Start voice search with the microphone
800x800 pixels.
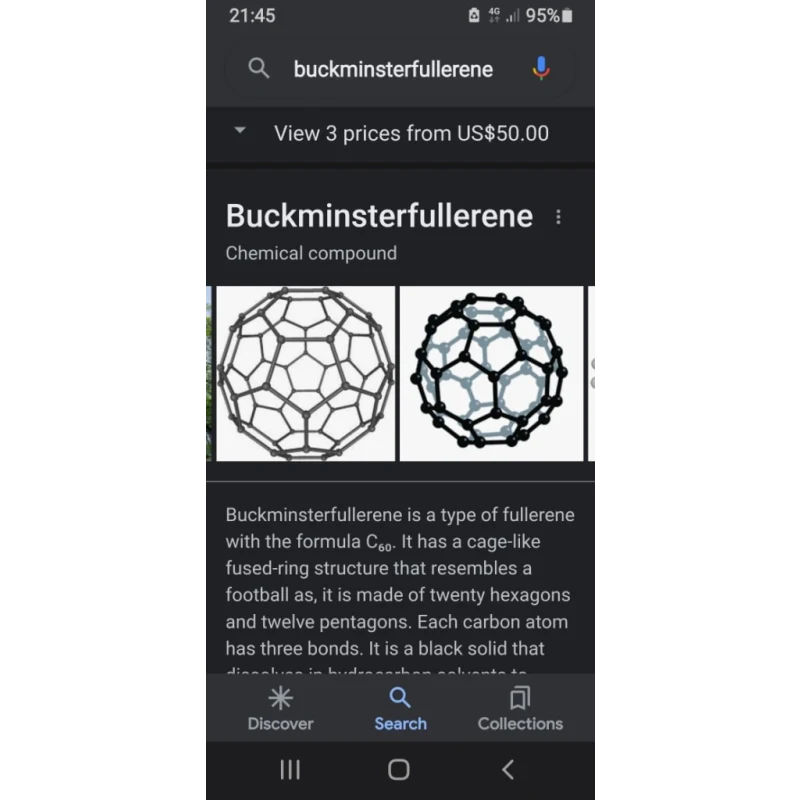pyautogui.click(x=540, y=68)
